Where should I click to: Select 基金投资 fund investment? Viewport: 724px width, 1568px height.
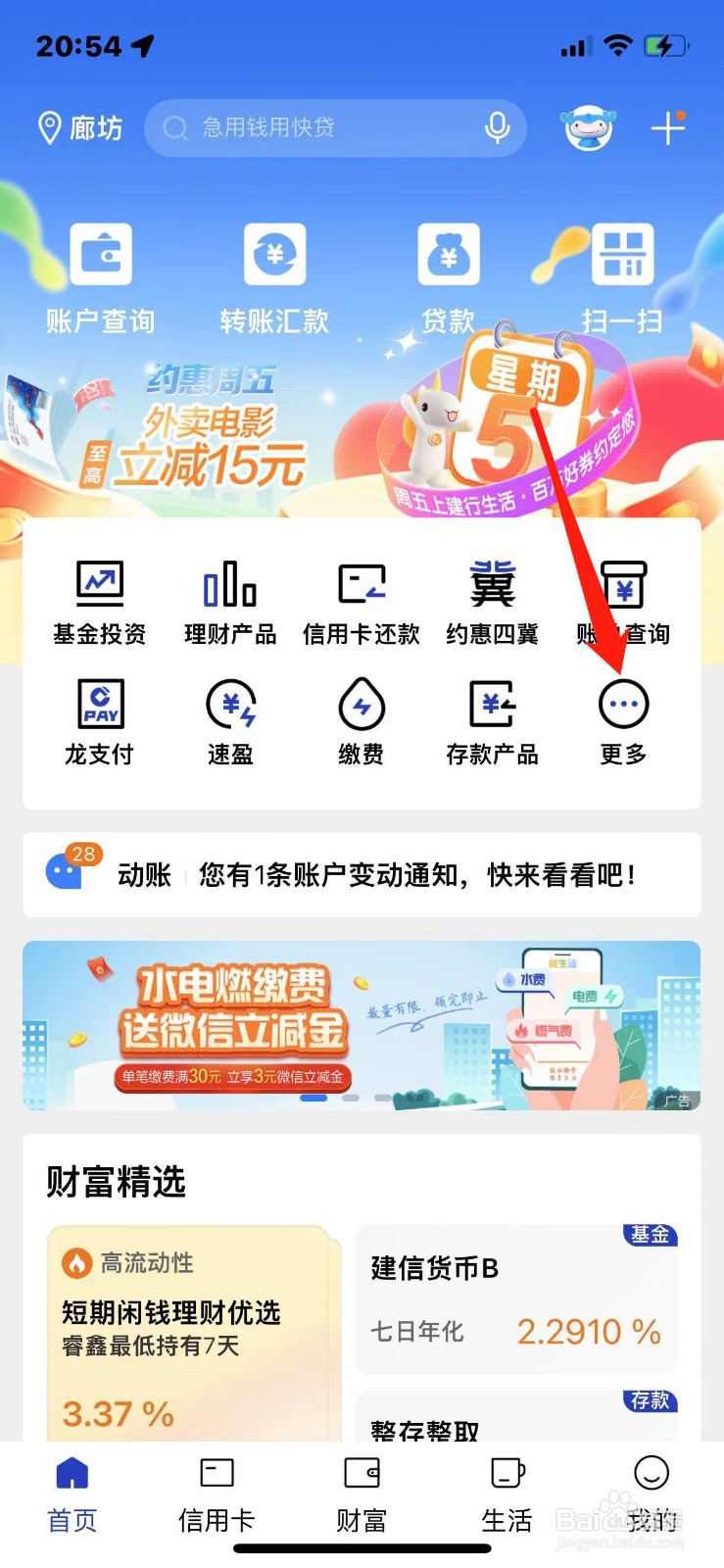tap(99, 602)
